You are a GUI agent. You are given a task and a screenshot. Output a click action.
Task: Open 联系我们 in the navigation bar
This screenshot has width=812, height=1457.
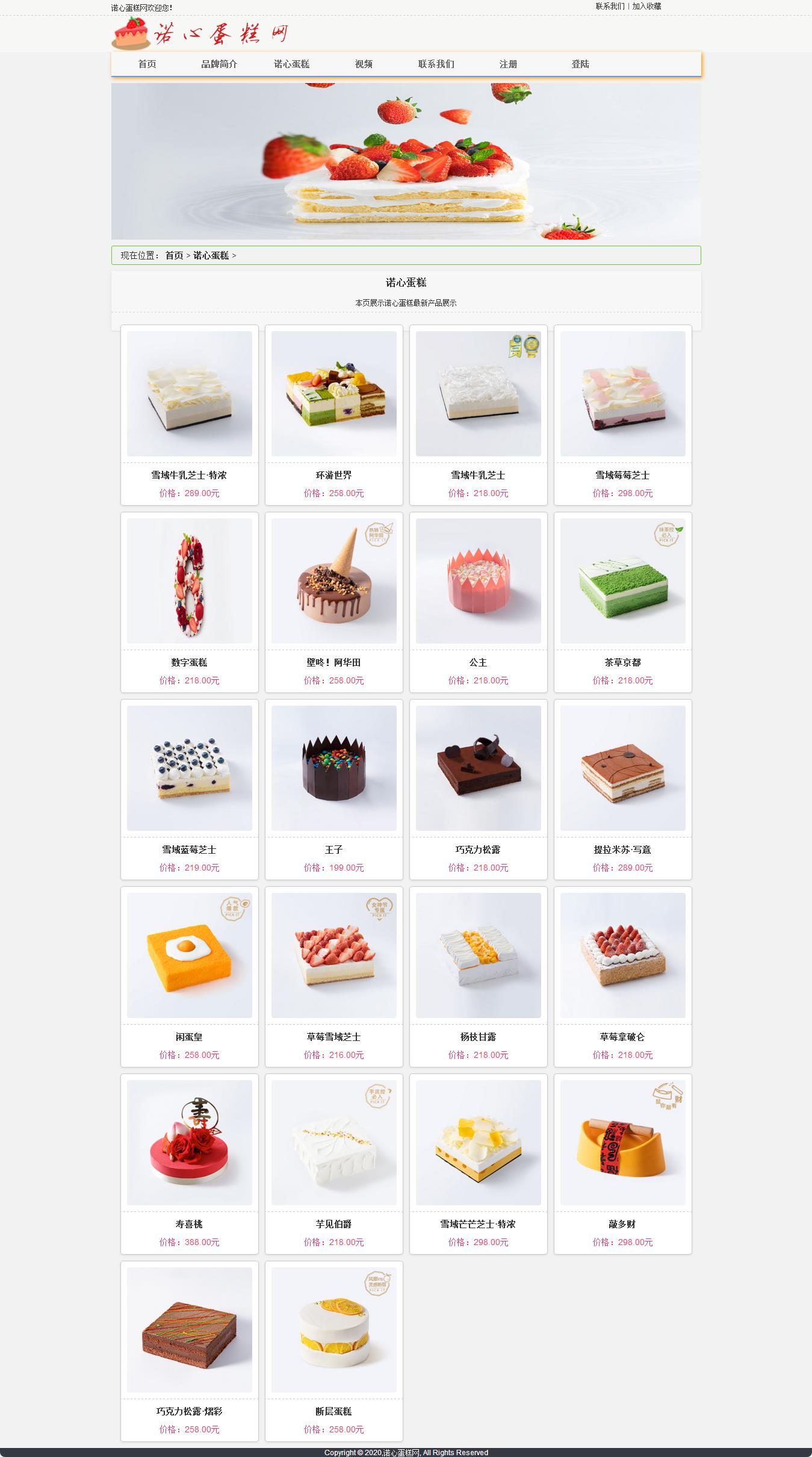click(436, 64)
